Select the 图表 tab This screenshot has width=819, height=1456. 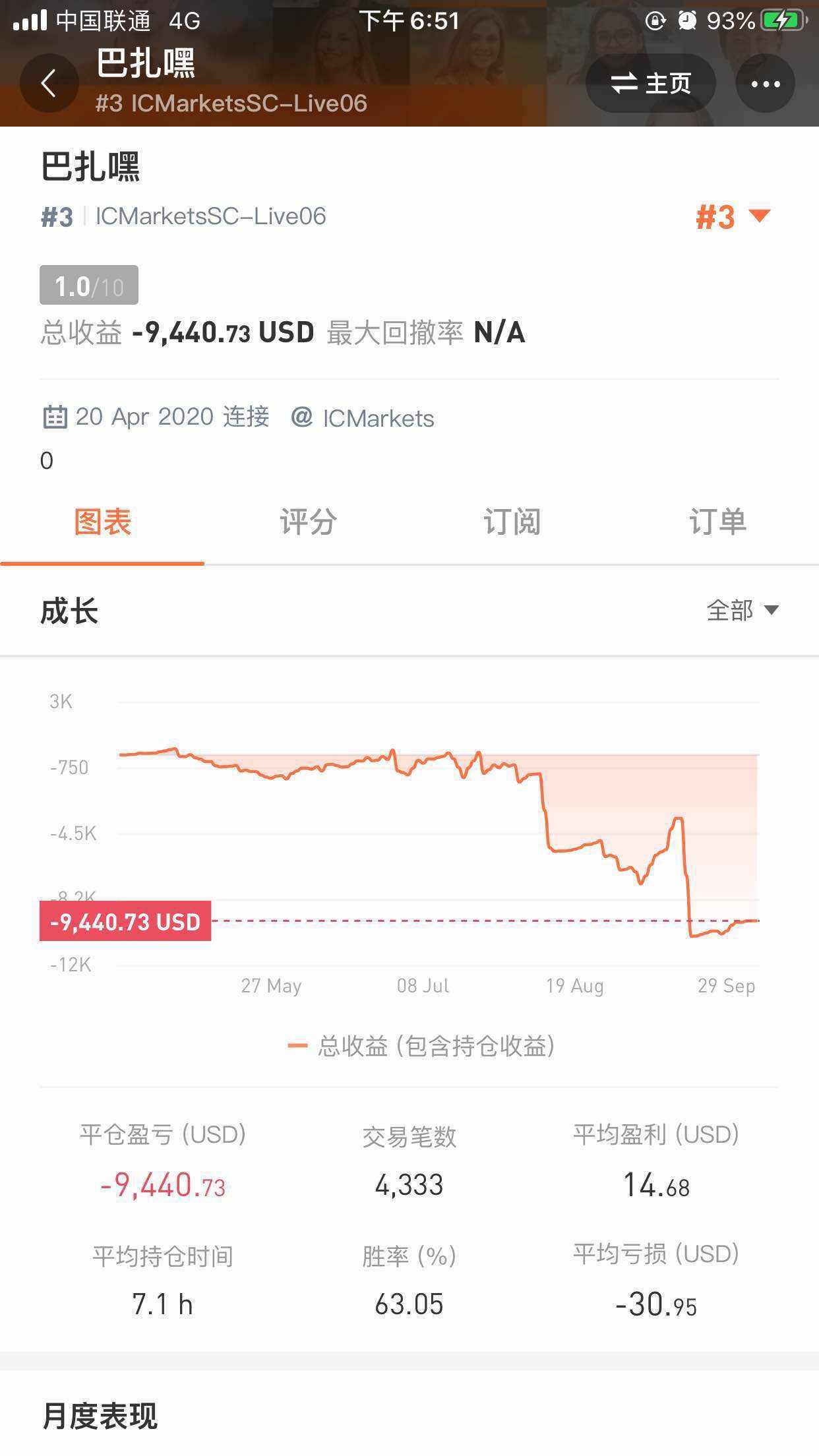(102, 522)
